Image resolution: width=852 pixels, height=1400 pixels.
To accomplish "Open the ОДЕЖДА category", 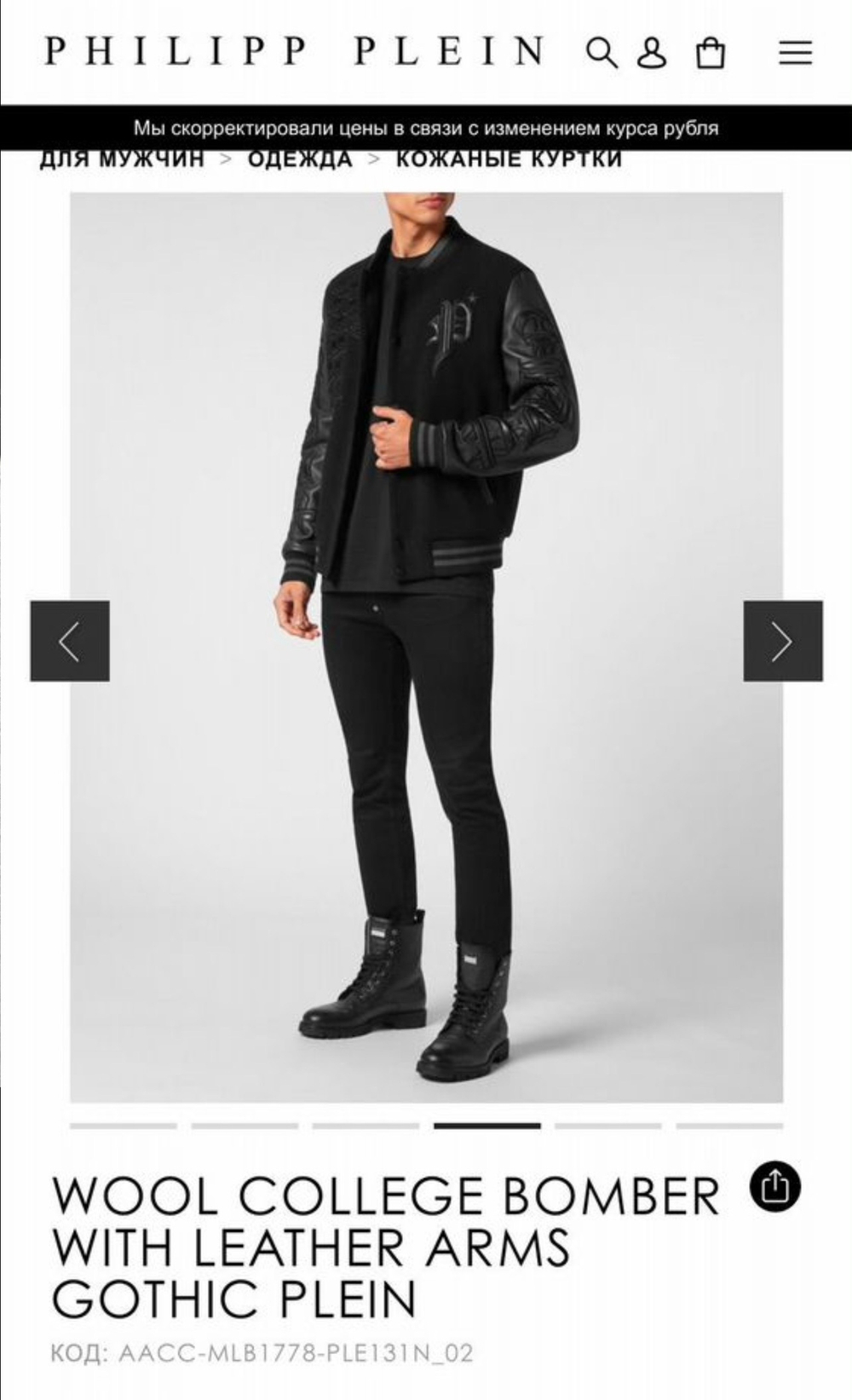I will pyautogui.click(x=301, y=157).
